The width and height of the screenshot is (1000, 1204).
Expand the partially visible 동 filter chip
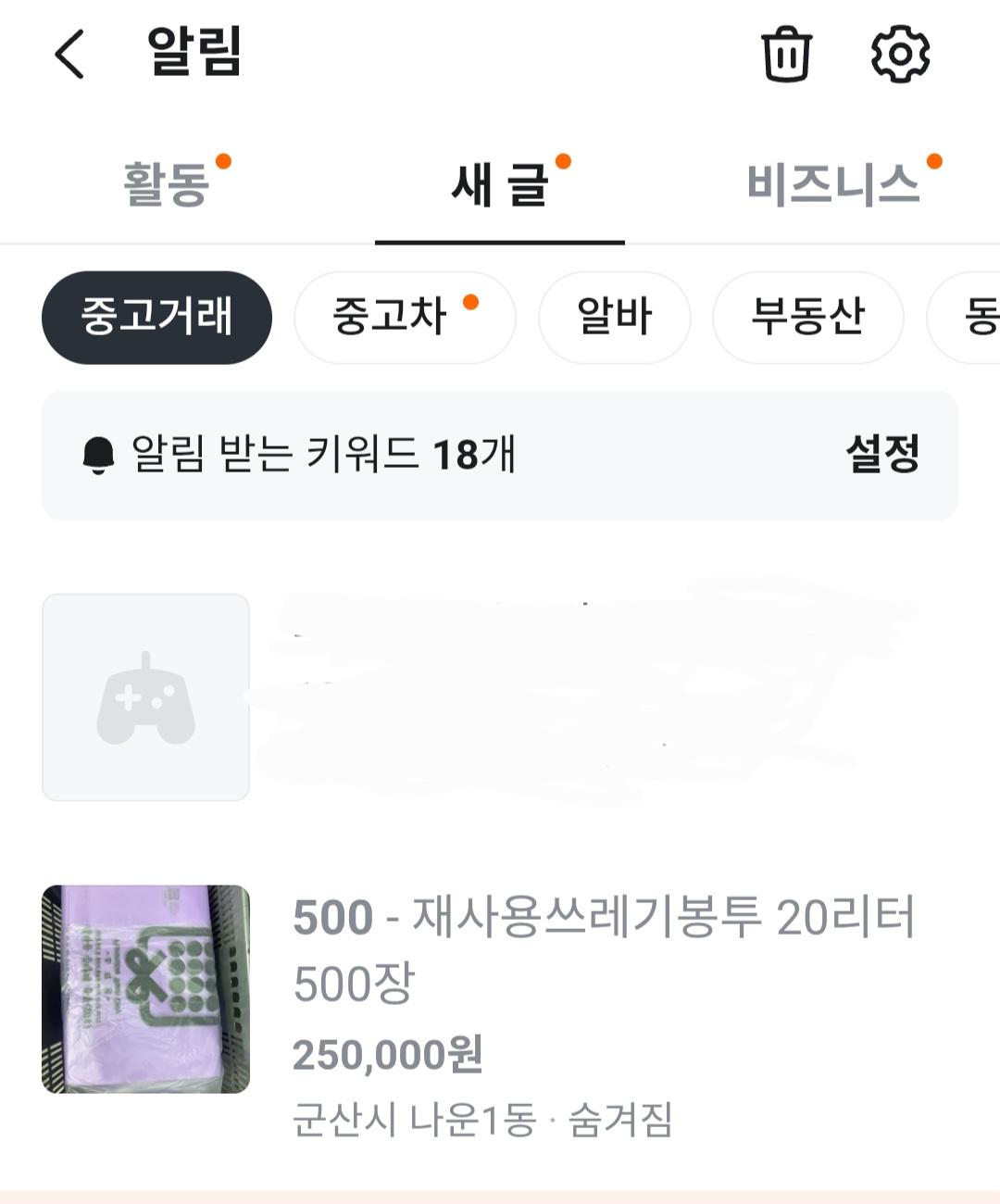981,317
